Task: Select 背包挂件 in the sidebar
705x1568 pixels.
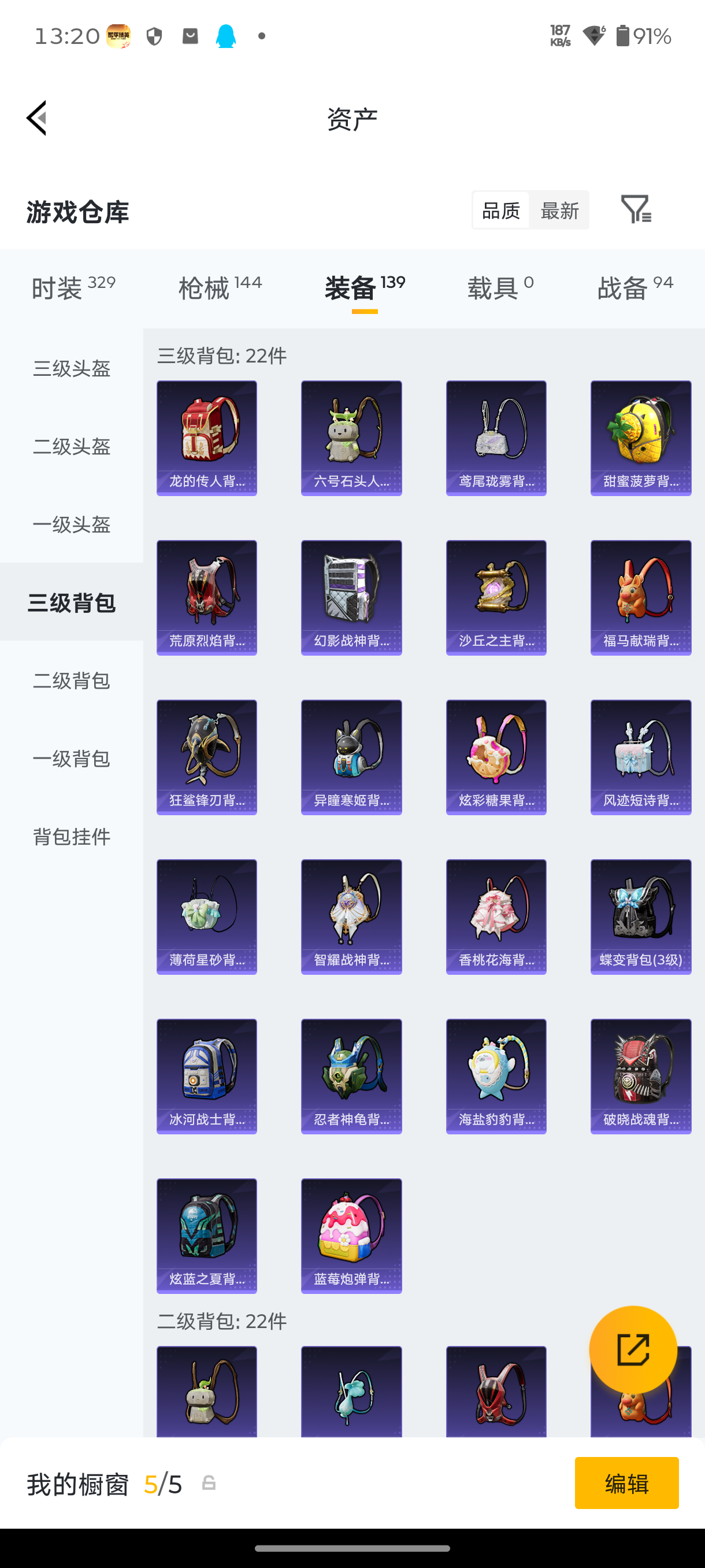Action: pyautogui.click(x=71, y=837)
